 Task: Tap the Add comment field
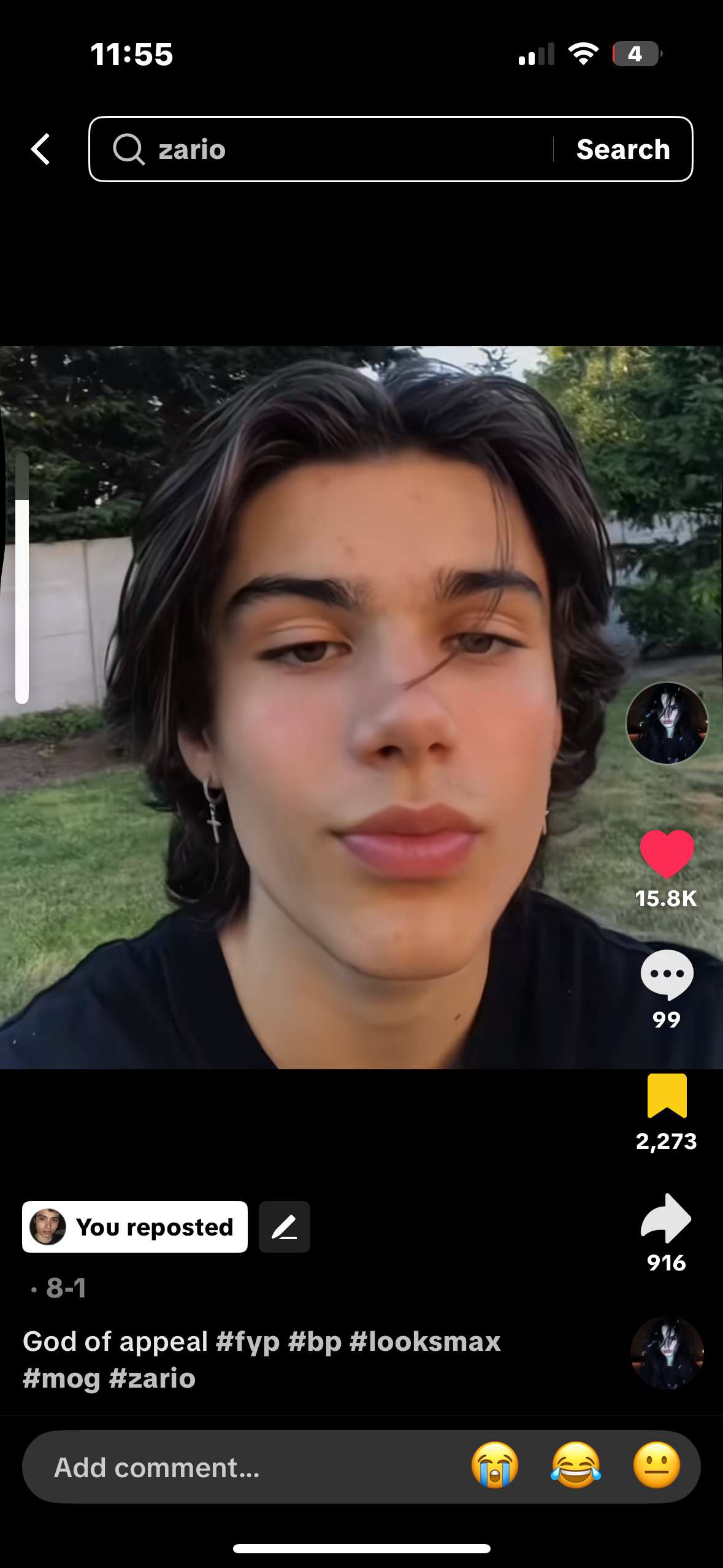(x=245, y=1467)
